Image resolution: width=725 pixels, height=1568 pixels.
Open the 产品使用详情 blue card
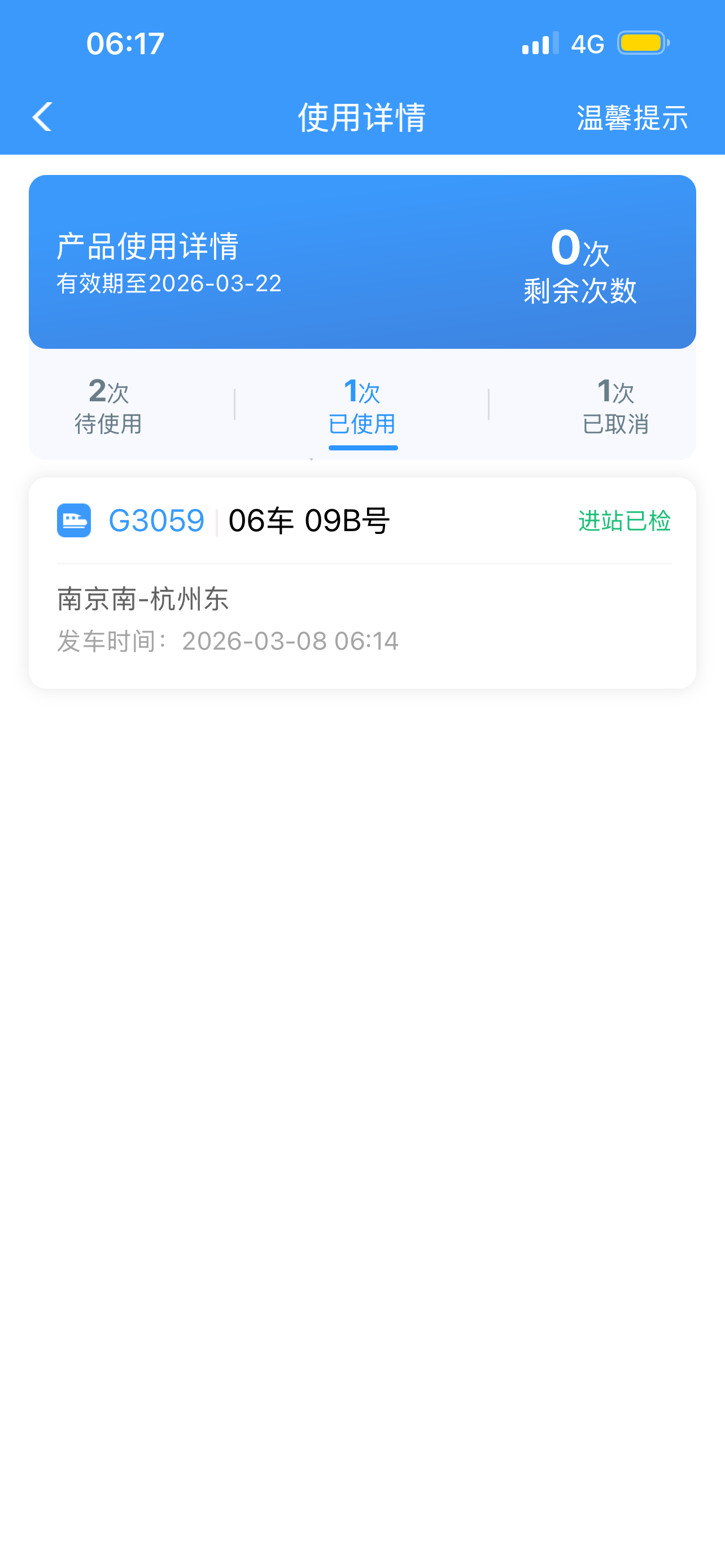pos(363,262)
